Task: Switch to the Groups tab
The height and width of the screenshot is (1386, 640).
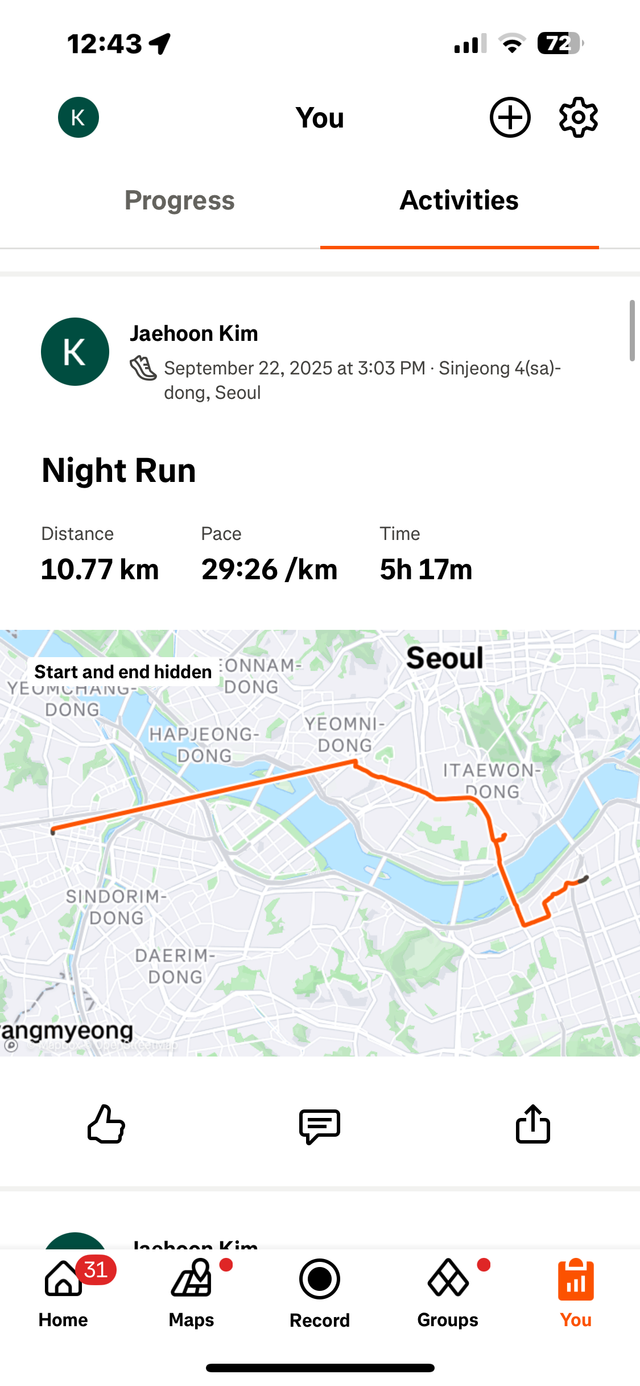Action: tap(447, 1293)
